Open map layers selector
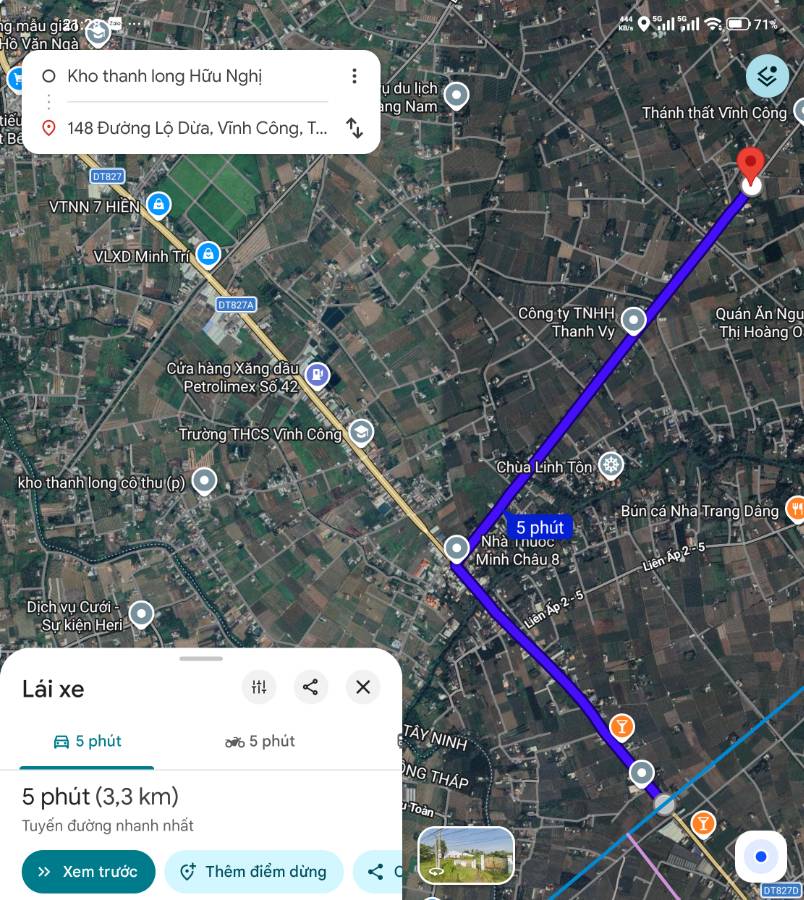The height and width of the screenshot is (900, 804). point(767,76)
